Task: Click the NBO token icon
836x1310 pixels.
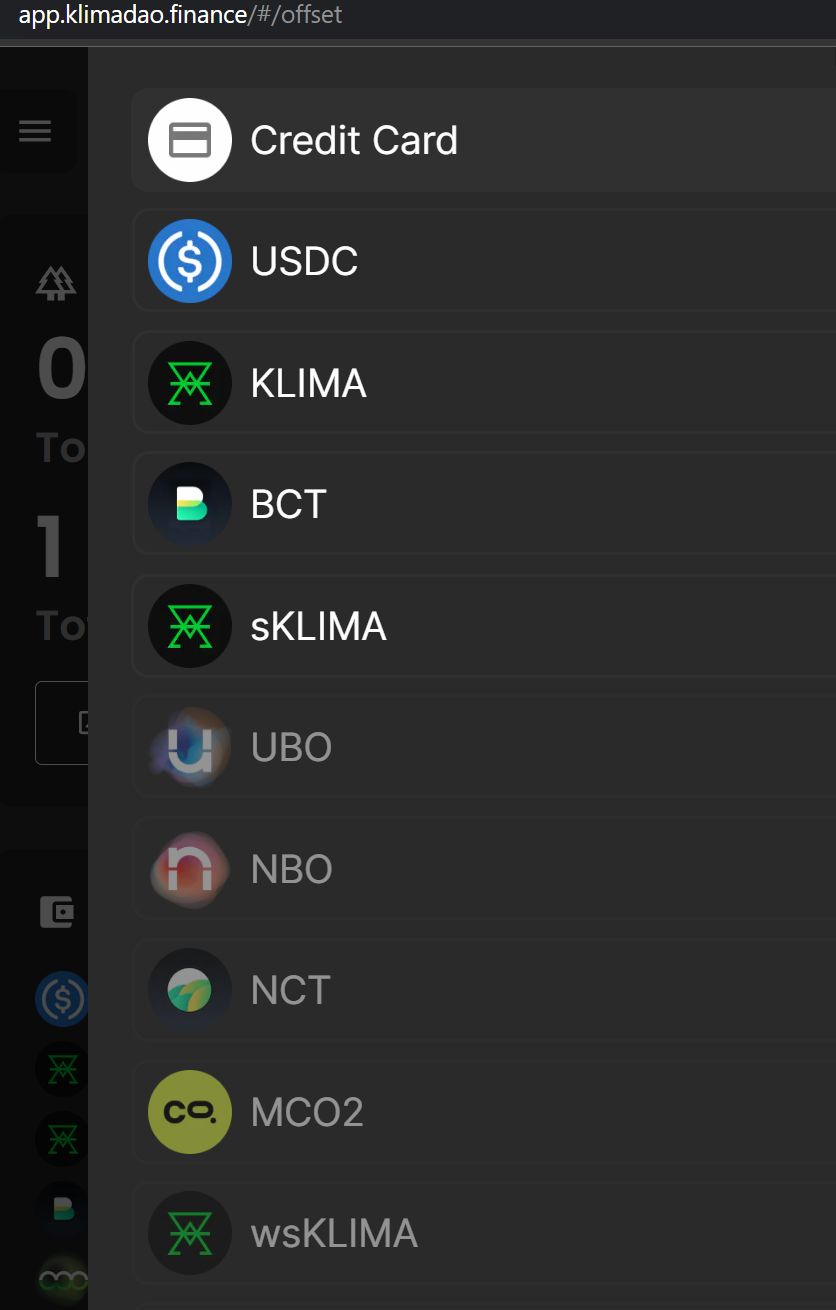Action: point(189,868)
